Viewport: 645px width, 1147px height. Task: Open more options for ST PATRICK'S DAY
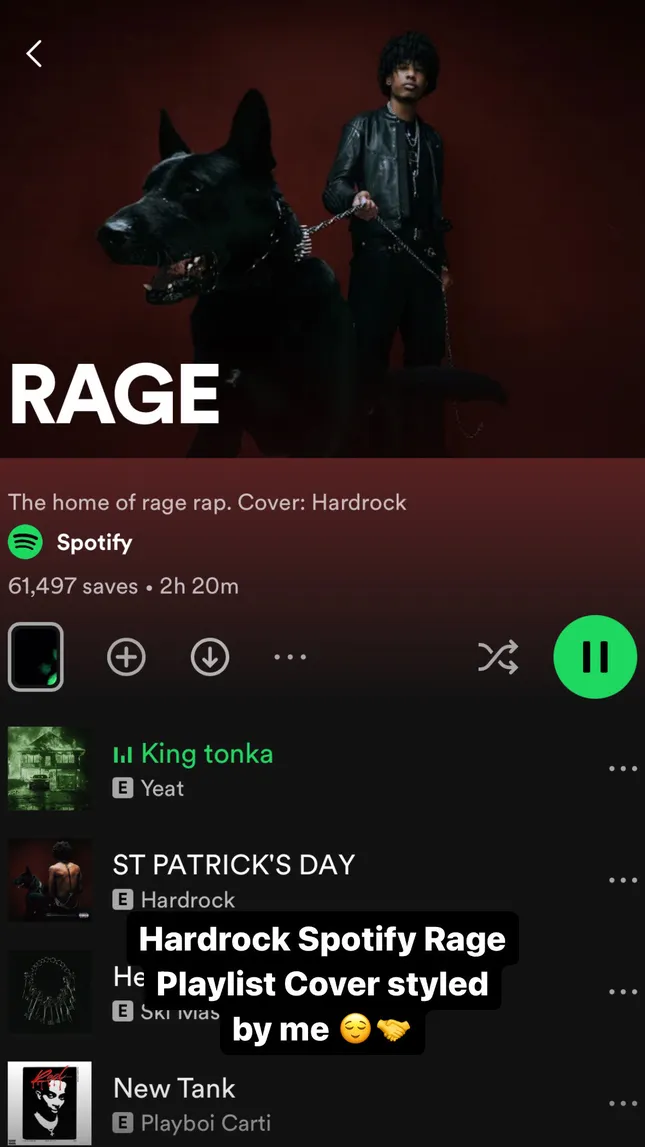[622, 880]
